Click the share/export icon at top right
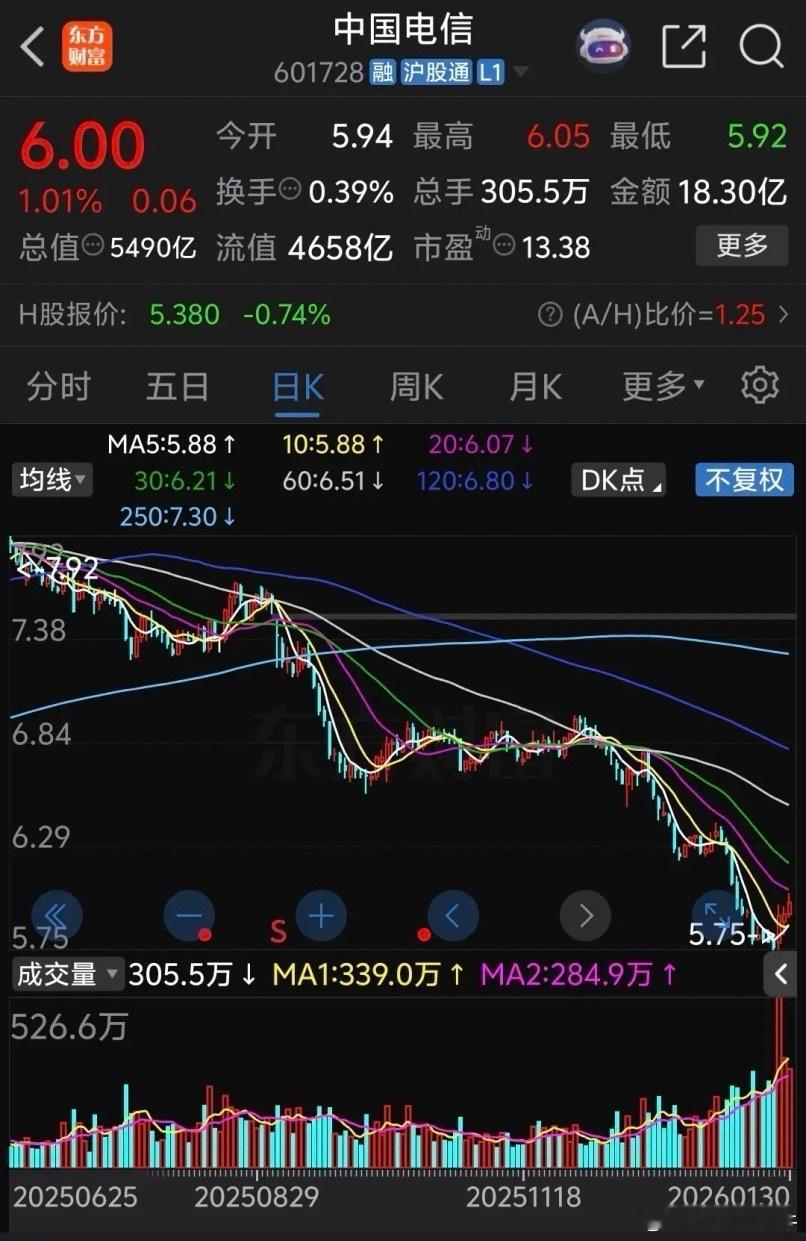This screenshot has width=806, height=1241. (x=685, y=47)
